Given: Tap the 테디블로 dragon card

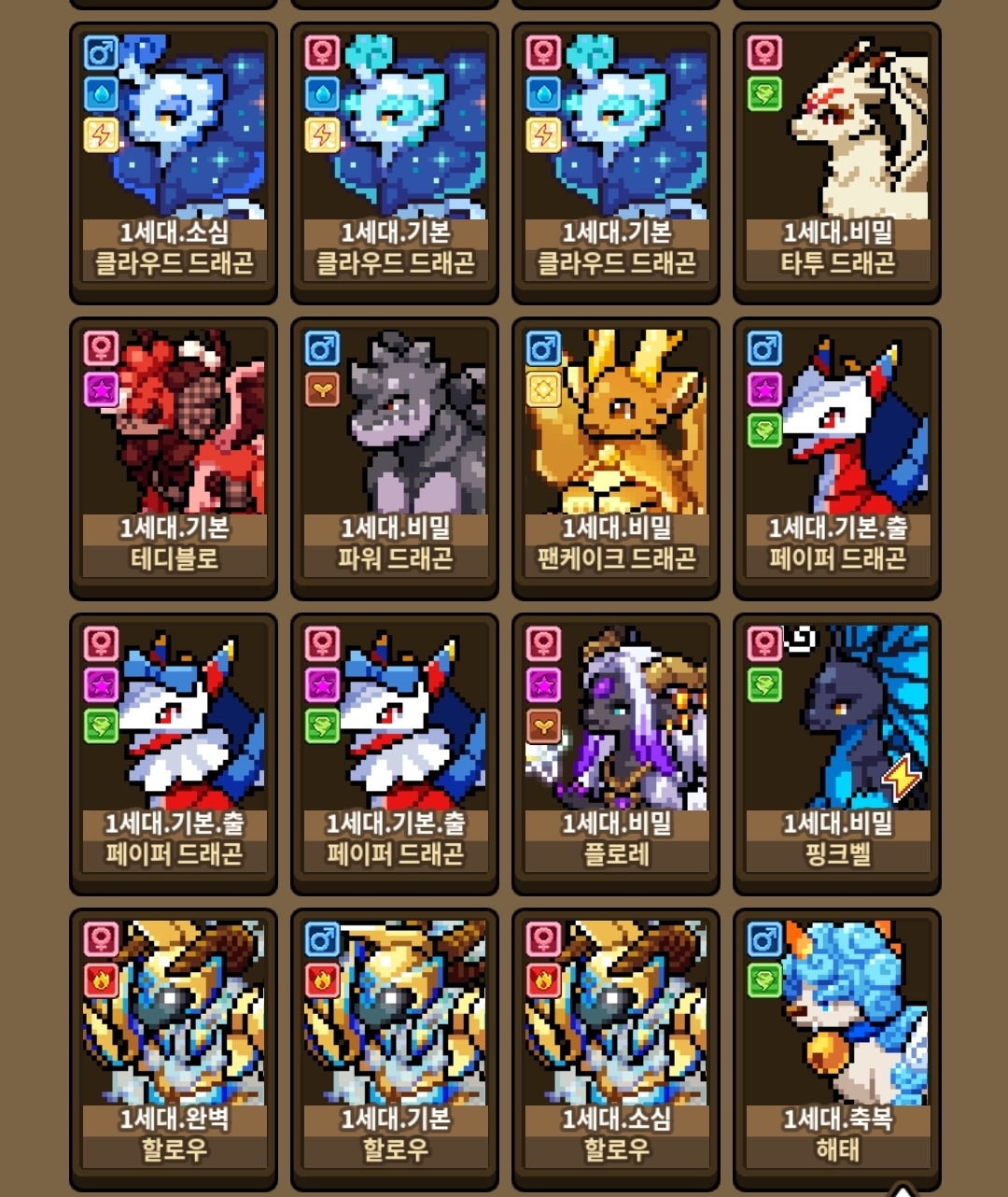Looking at the screenshot, I should click(x=174, y=458).
